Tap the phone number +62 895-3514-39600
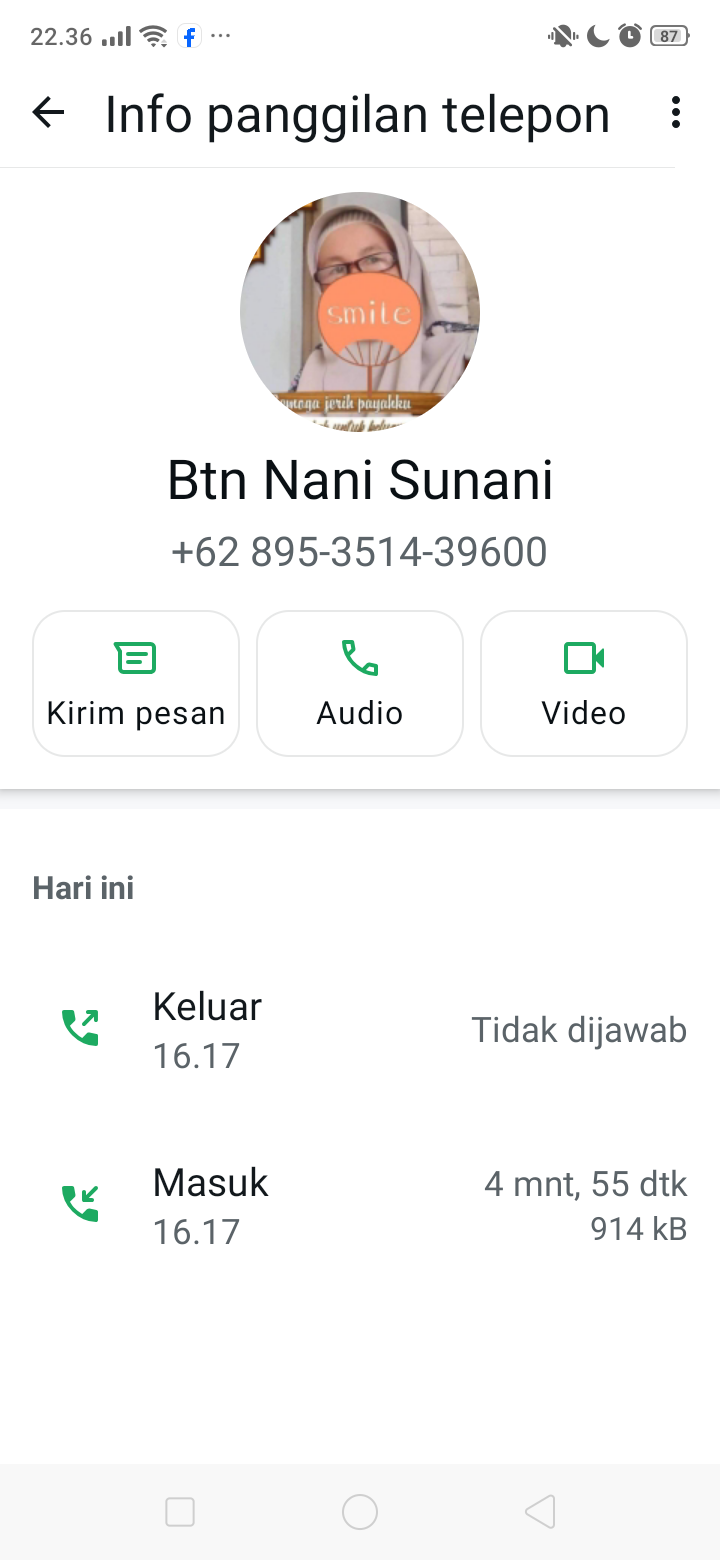 point(359,551)
